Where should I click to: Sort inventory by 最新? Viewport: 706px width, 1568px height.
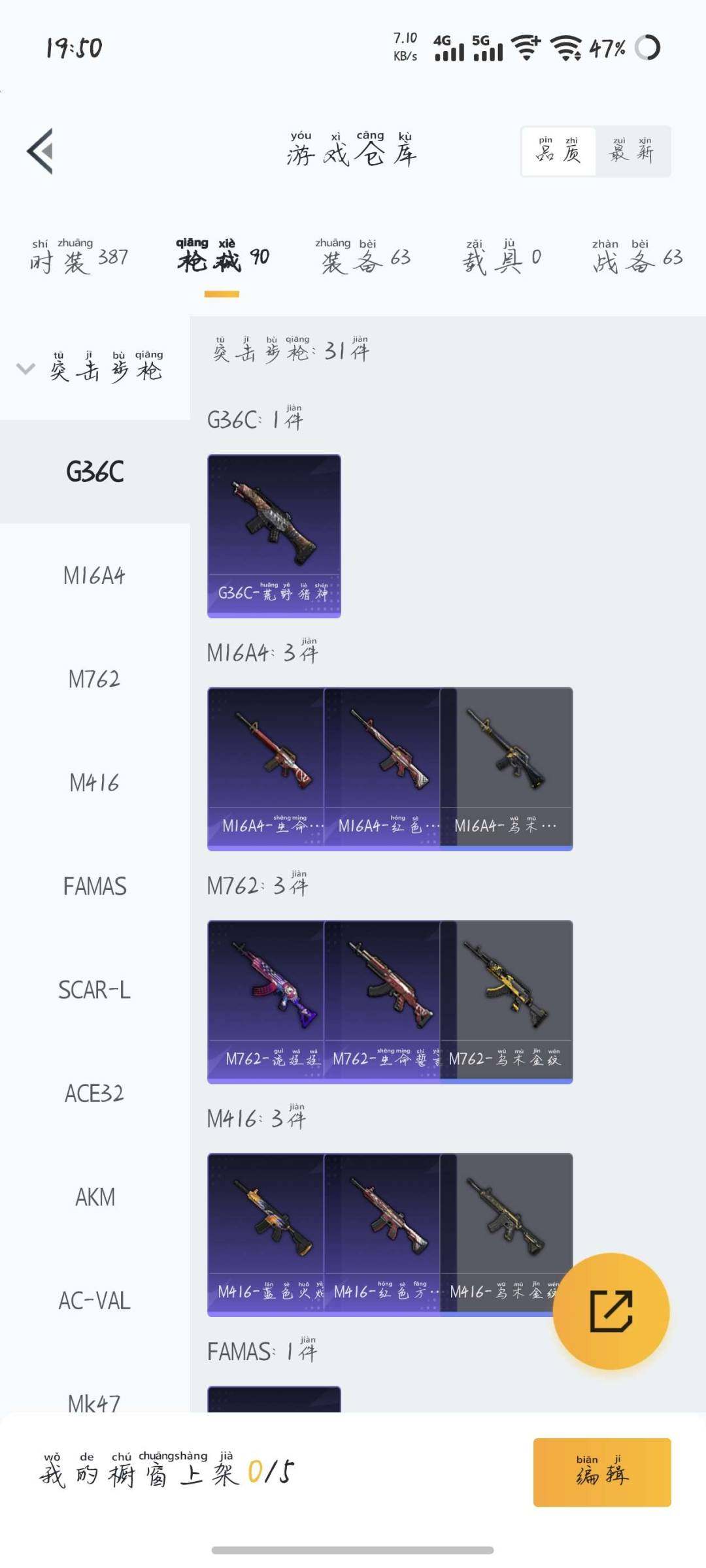(631, 152)
